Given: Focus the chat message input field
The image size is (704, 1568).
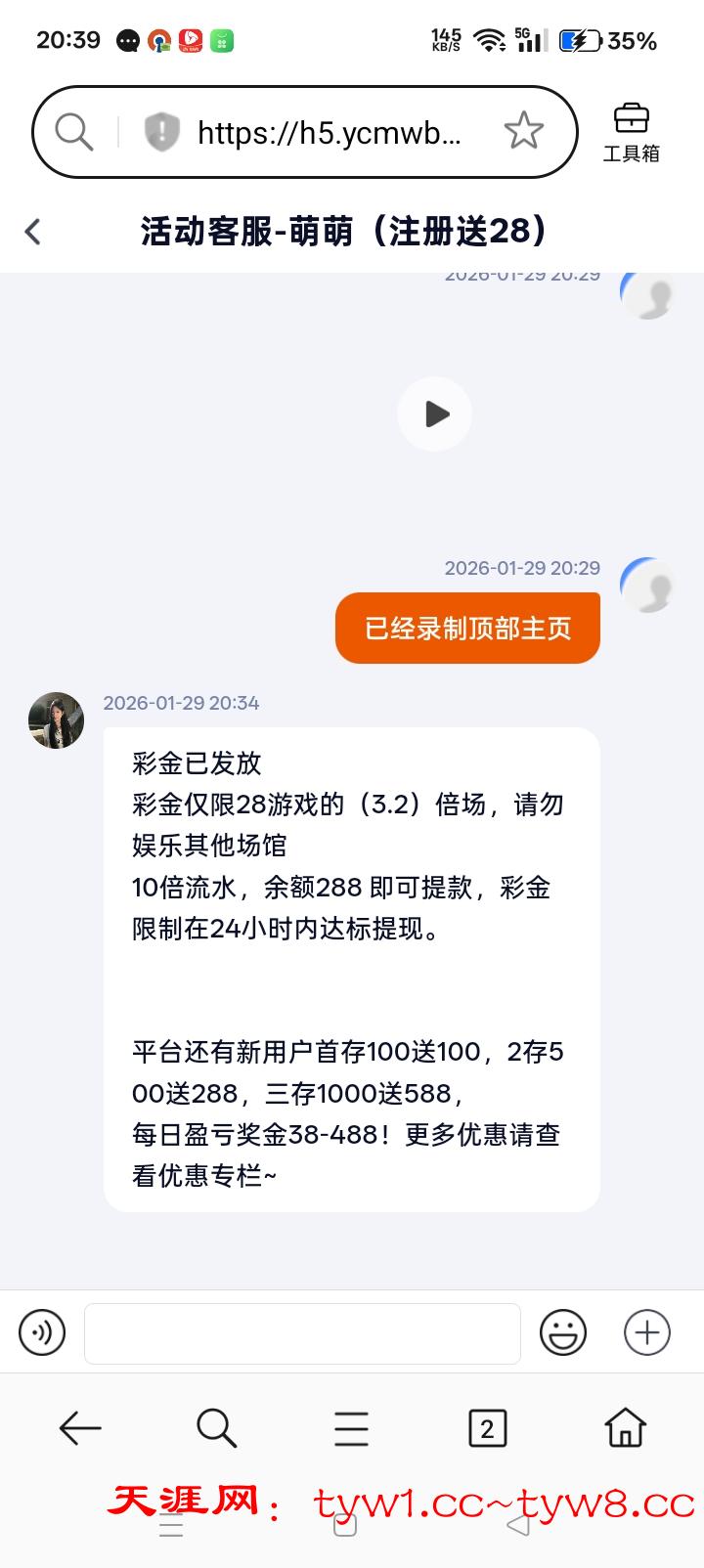Looking at the screenshot, I should 302,1332.
